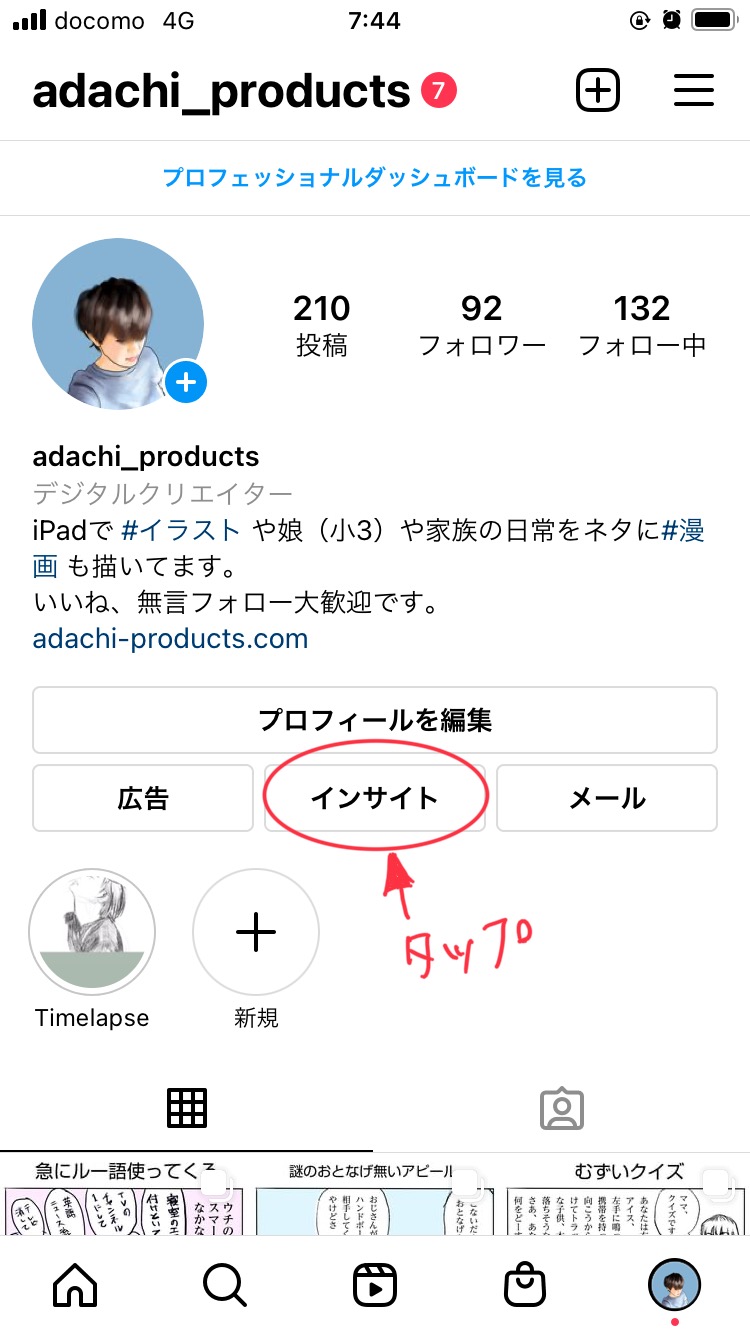
Task: Tap the フォロワー count to view followers
Action: click(x=481, y=322)
